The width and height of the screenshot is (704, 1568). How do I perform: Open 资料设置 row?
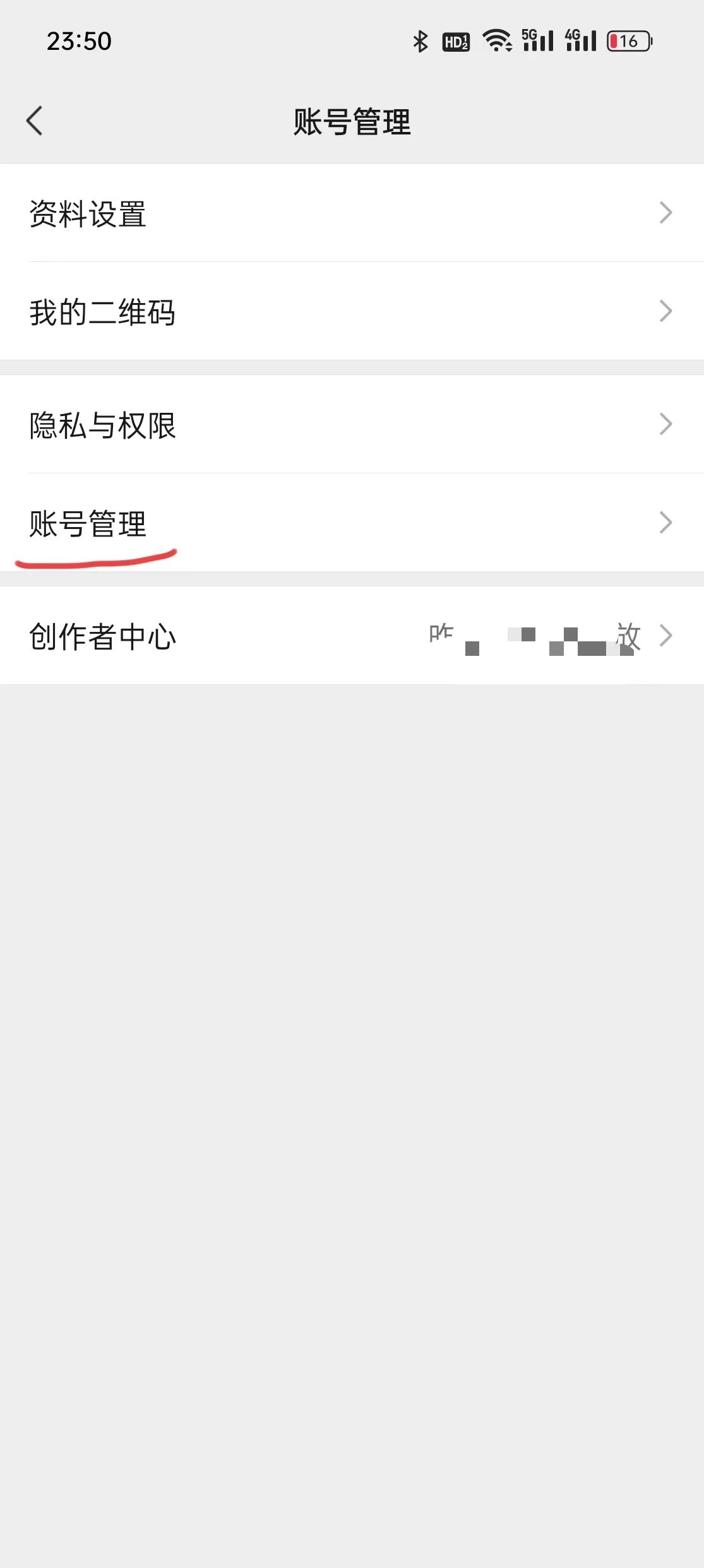coord(352,213)
